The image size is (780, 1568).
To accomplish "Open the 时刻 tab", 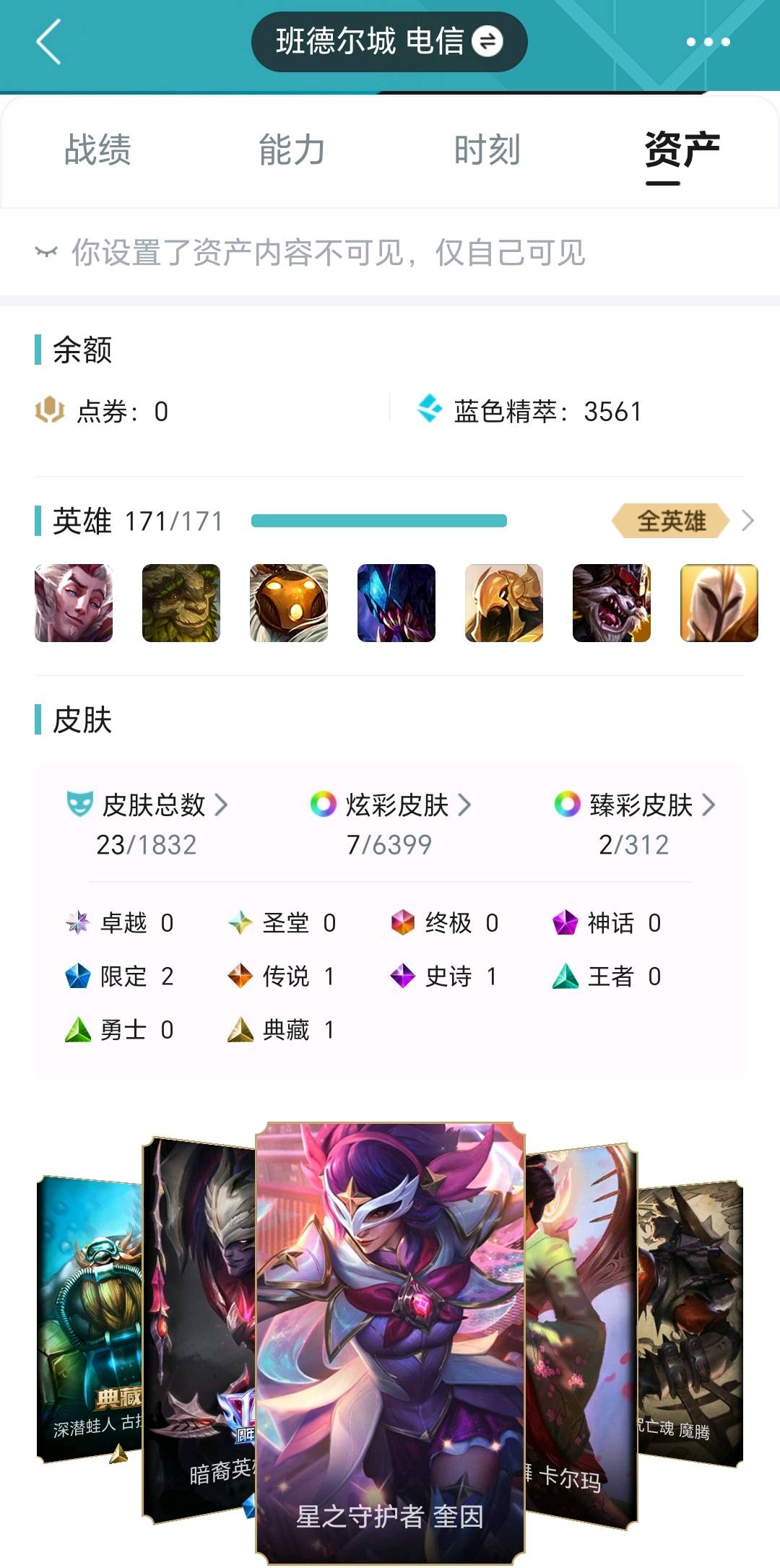I will 487,150.
